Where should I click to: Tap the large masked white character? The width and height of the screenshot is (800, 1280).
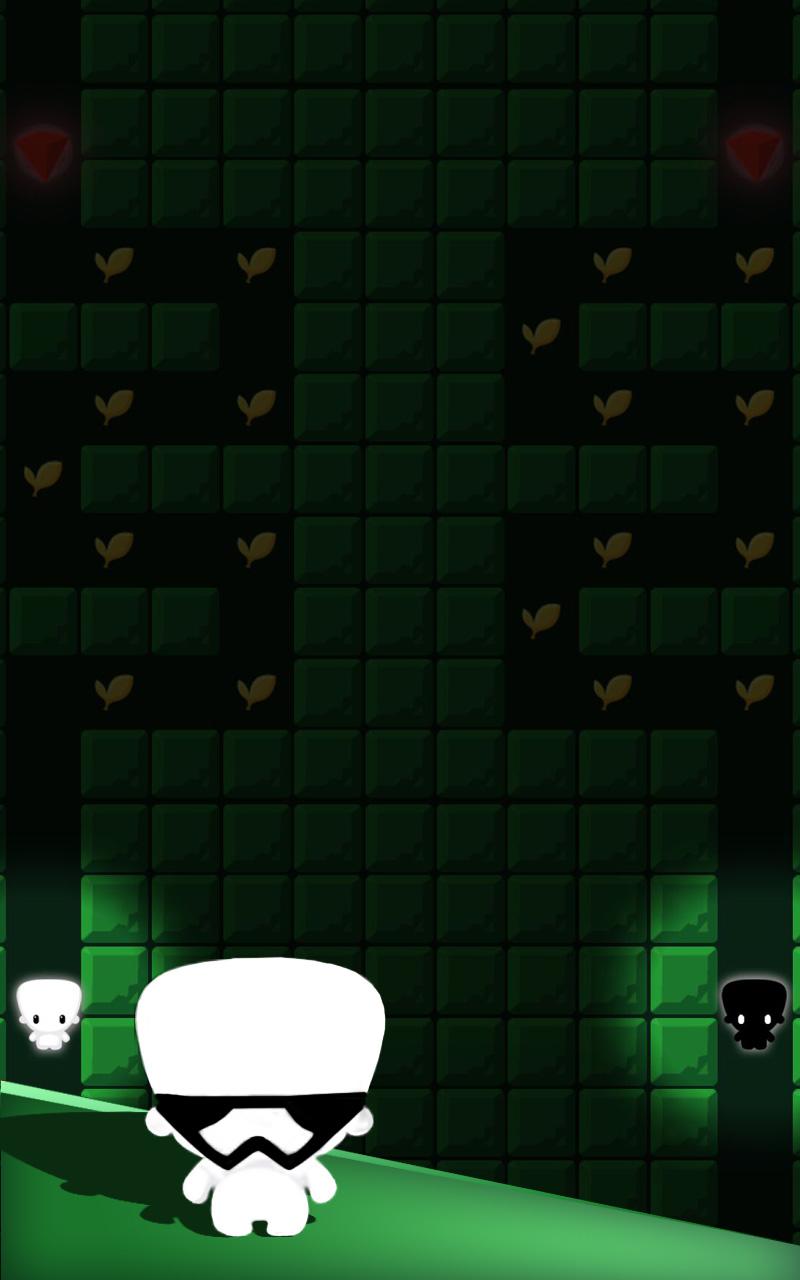point(260,1090)
